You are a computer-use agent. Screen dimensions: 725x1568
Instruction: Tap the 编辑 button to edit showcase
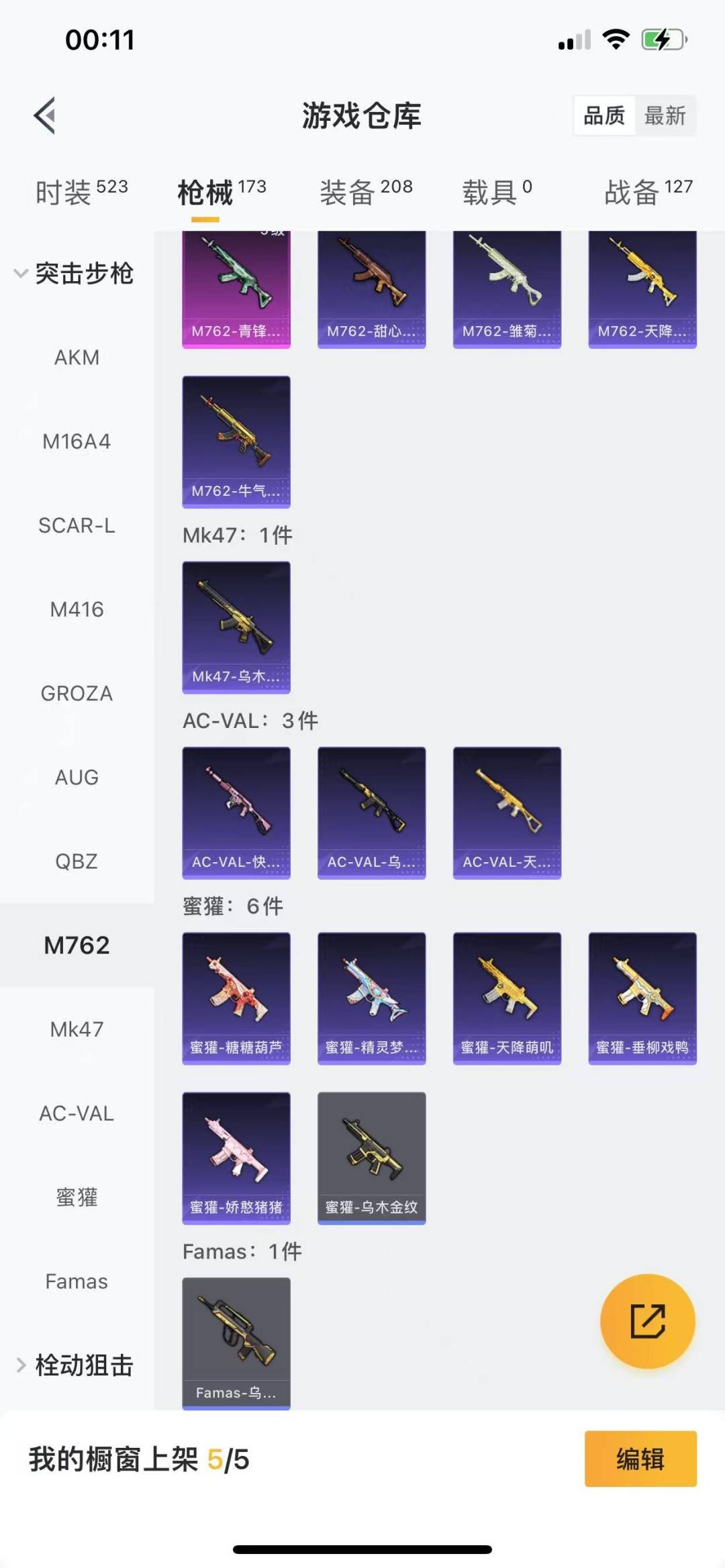[x=640, y=1459]
